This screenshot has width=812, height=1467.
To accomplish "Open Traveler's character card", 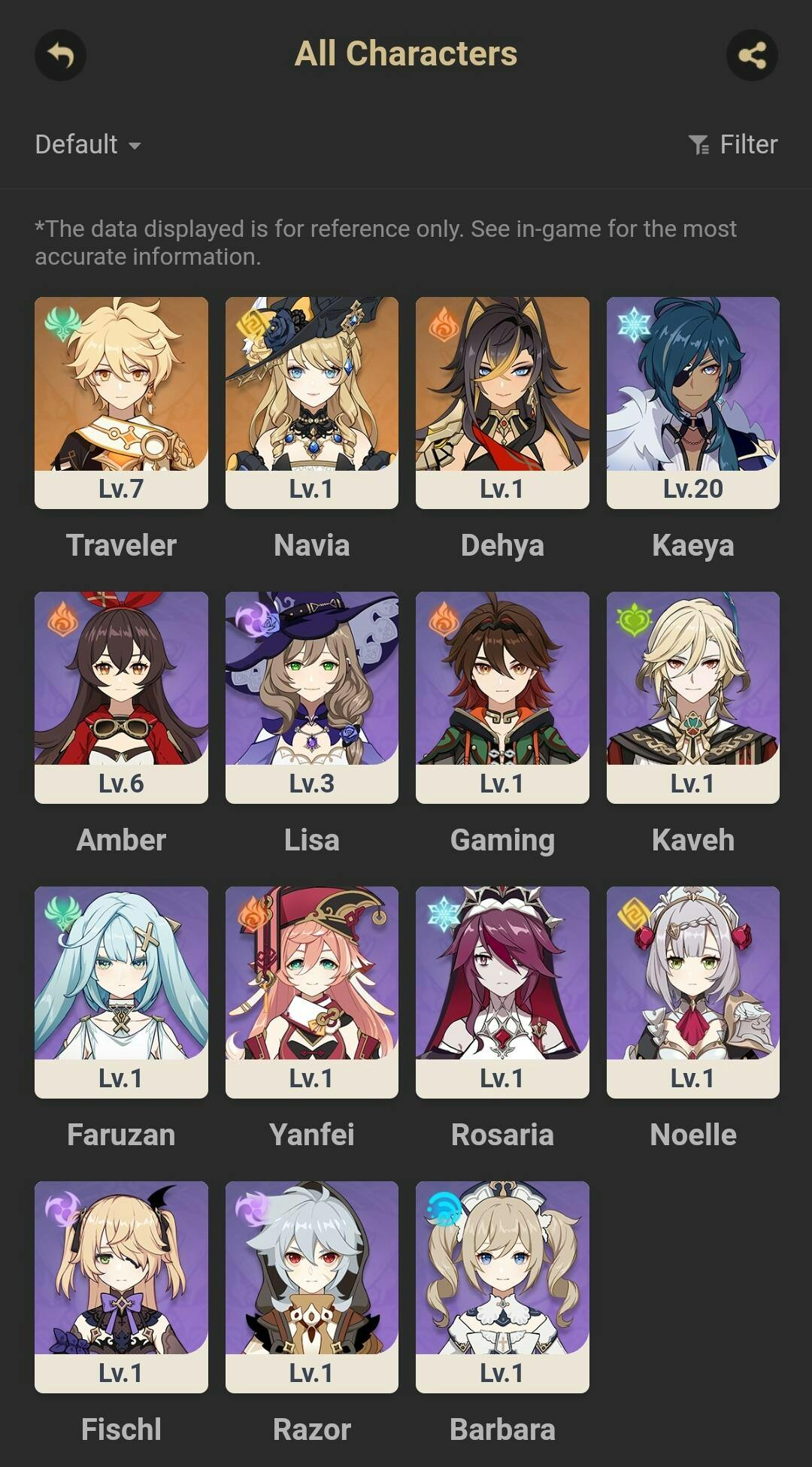I will [121, 403].
